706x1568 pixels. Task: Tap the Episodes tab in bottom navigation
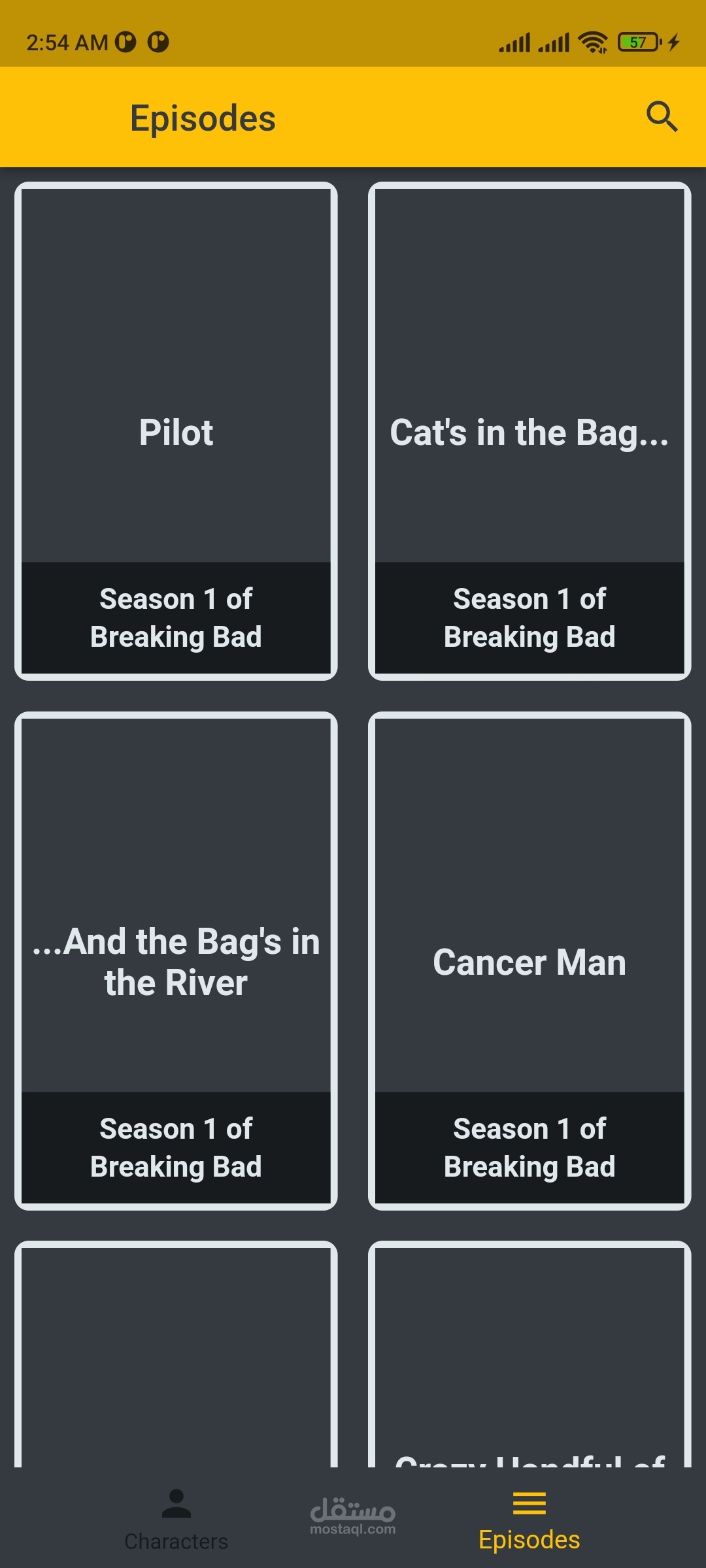click(529, 1519)
